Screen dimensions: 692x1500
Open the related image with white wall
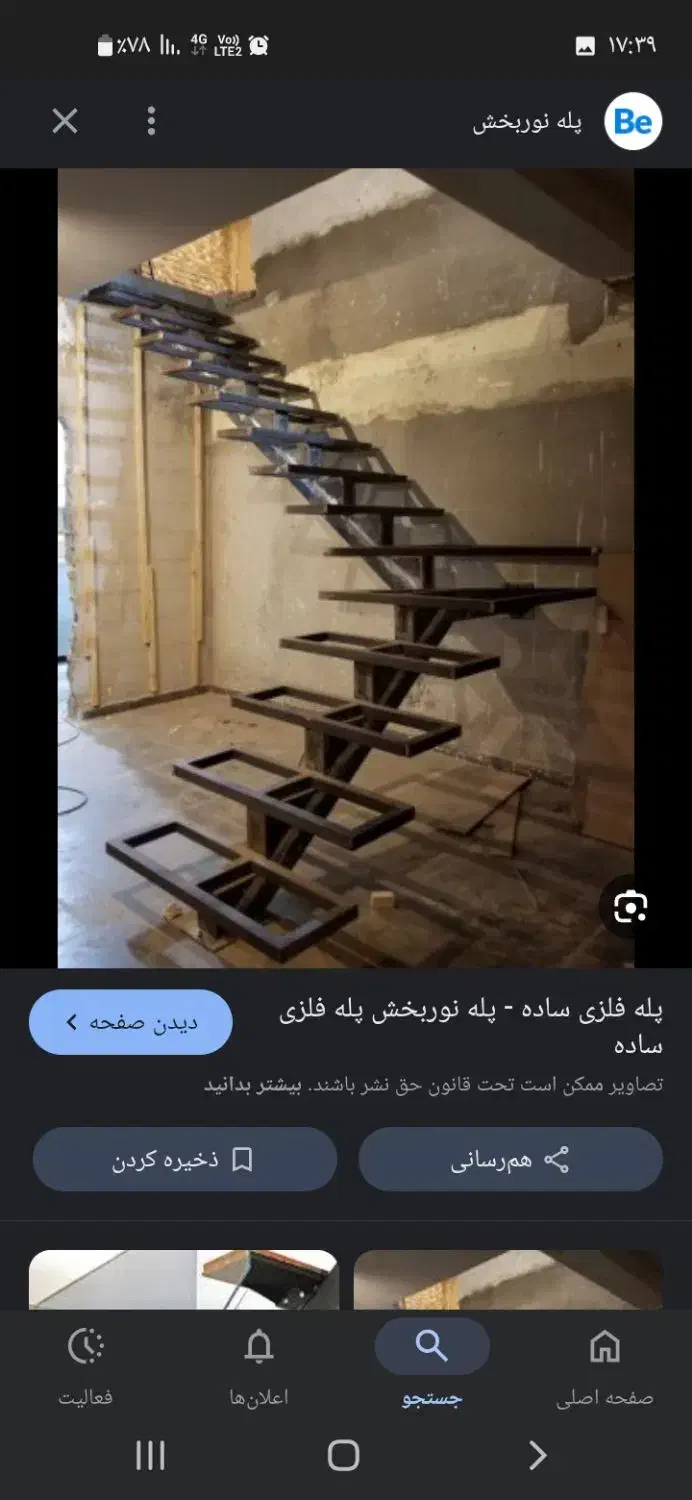[x=184, y=1280]
